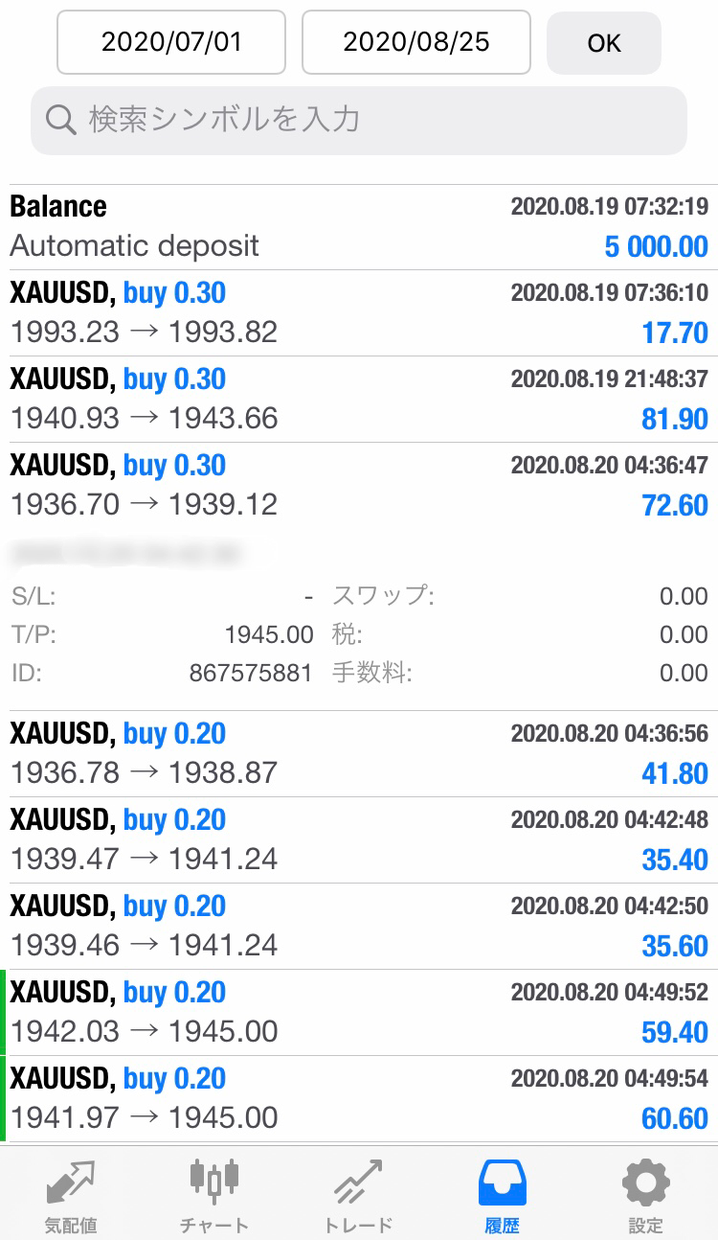The width and height of the screenshot is (718, 1240).
Task: Expand the XAUUSD trade 1942.03 → 1945.00
Action: [x=358, y=1012]
